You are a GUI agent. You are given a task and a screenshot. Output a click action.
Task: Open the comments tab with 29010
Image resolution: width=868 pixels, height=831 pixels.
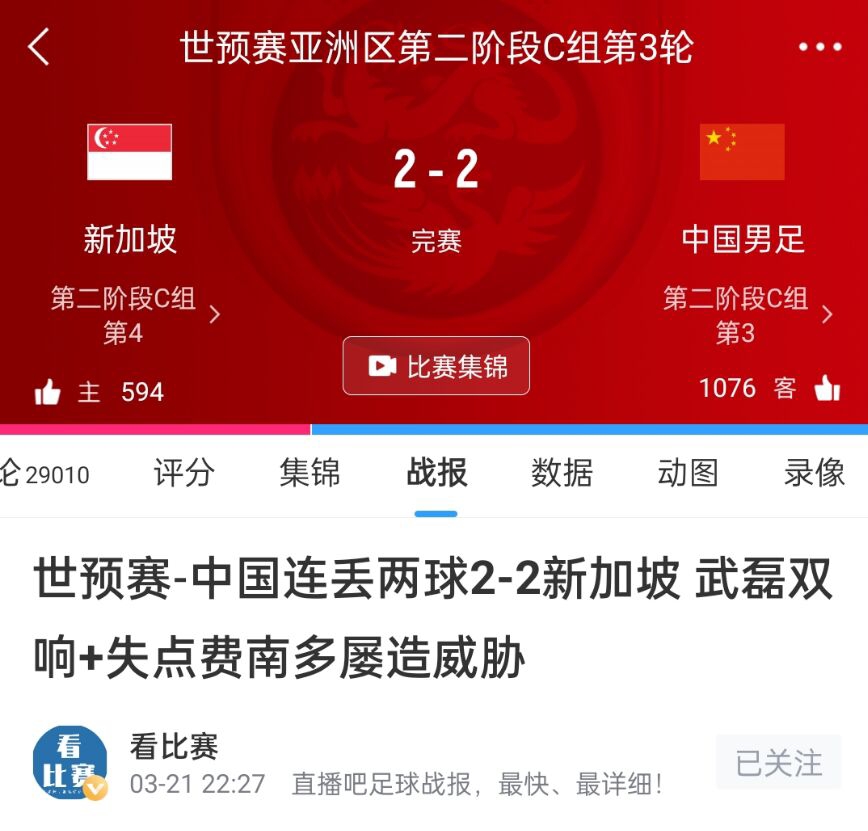[x=45, y=474]
